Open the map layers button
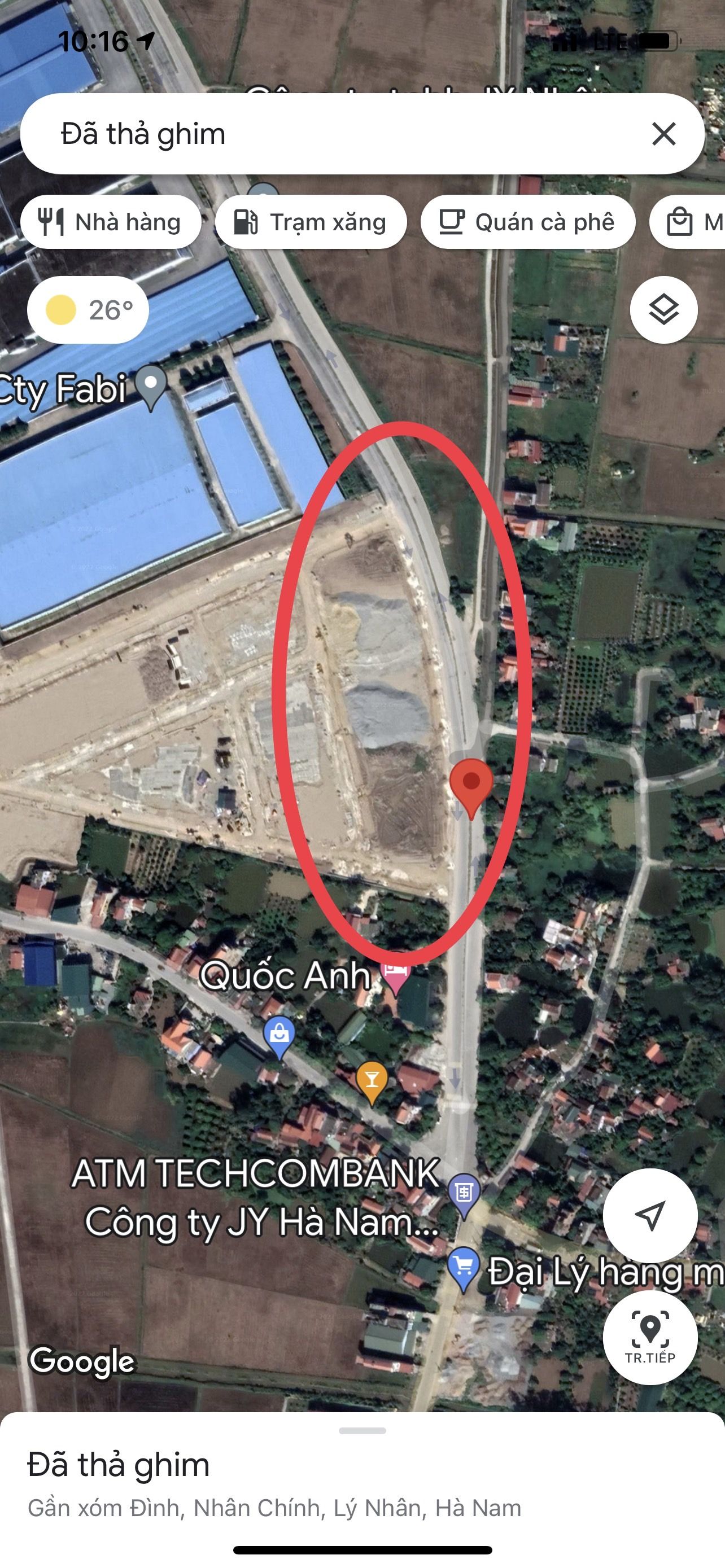725x1568 pixels. [663, 310]
